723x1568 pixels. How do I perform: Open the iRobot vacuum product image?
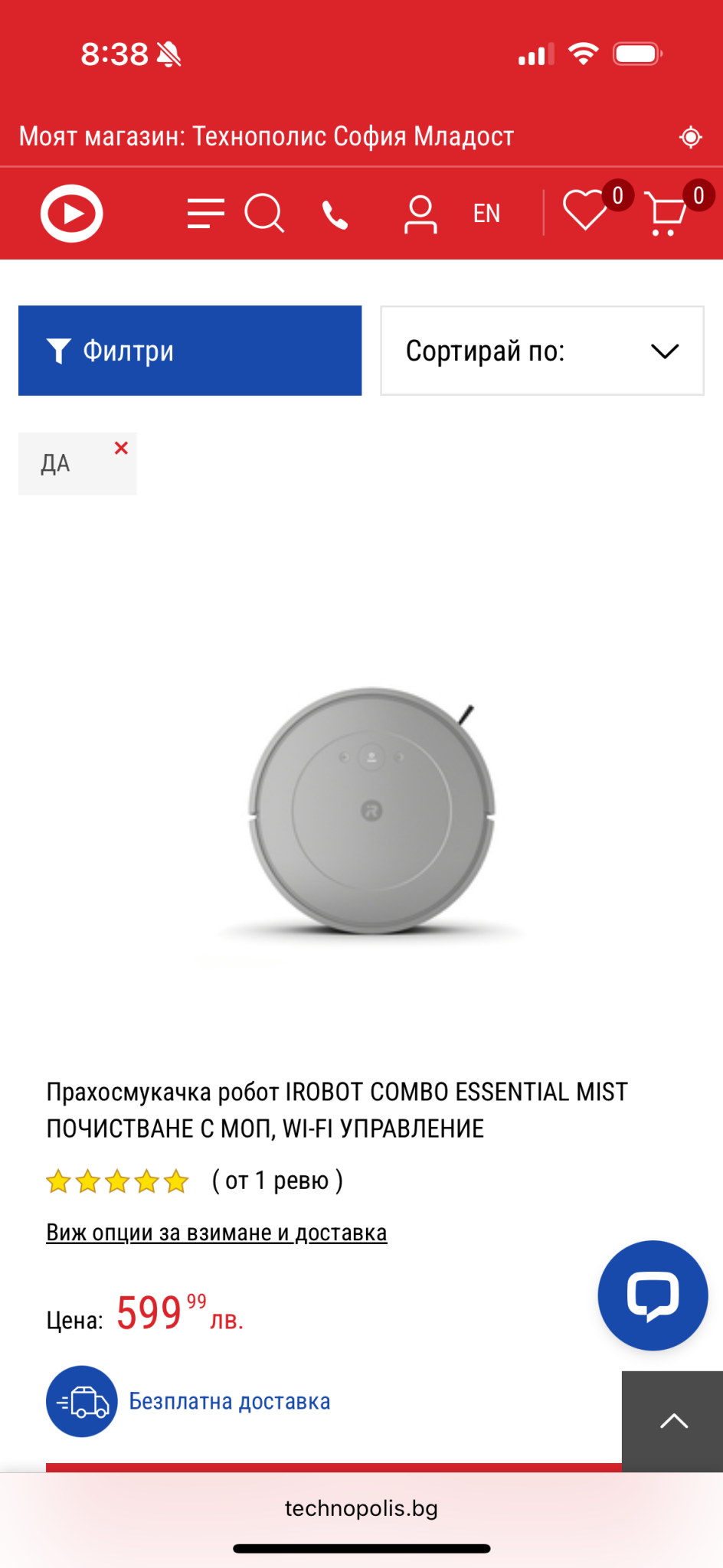(372, 810)
